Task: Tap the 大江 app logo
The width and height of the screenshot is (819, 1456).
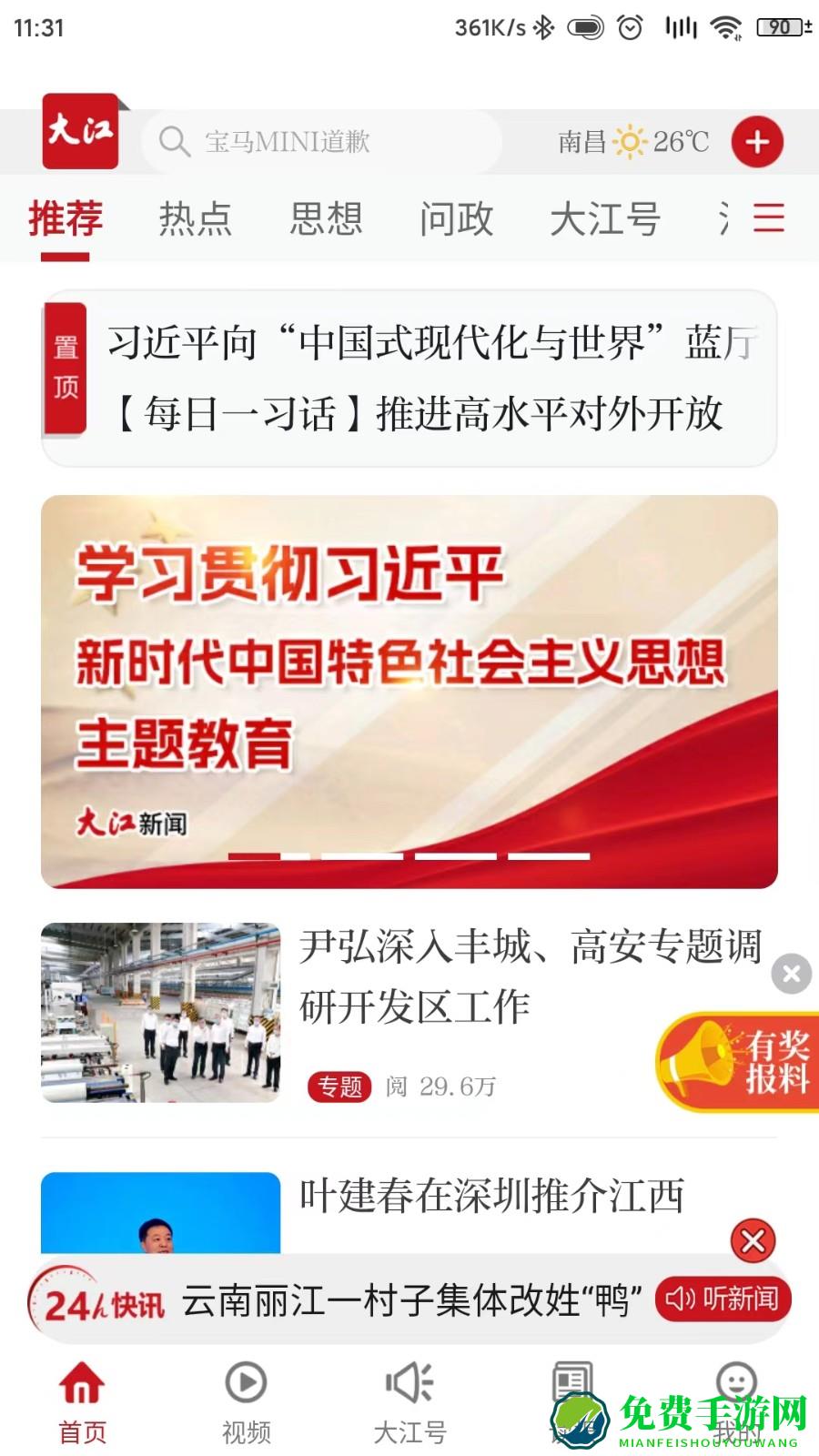Action: 80,136
